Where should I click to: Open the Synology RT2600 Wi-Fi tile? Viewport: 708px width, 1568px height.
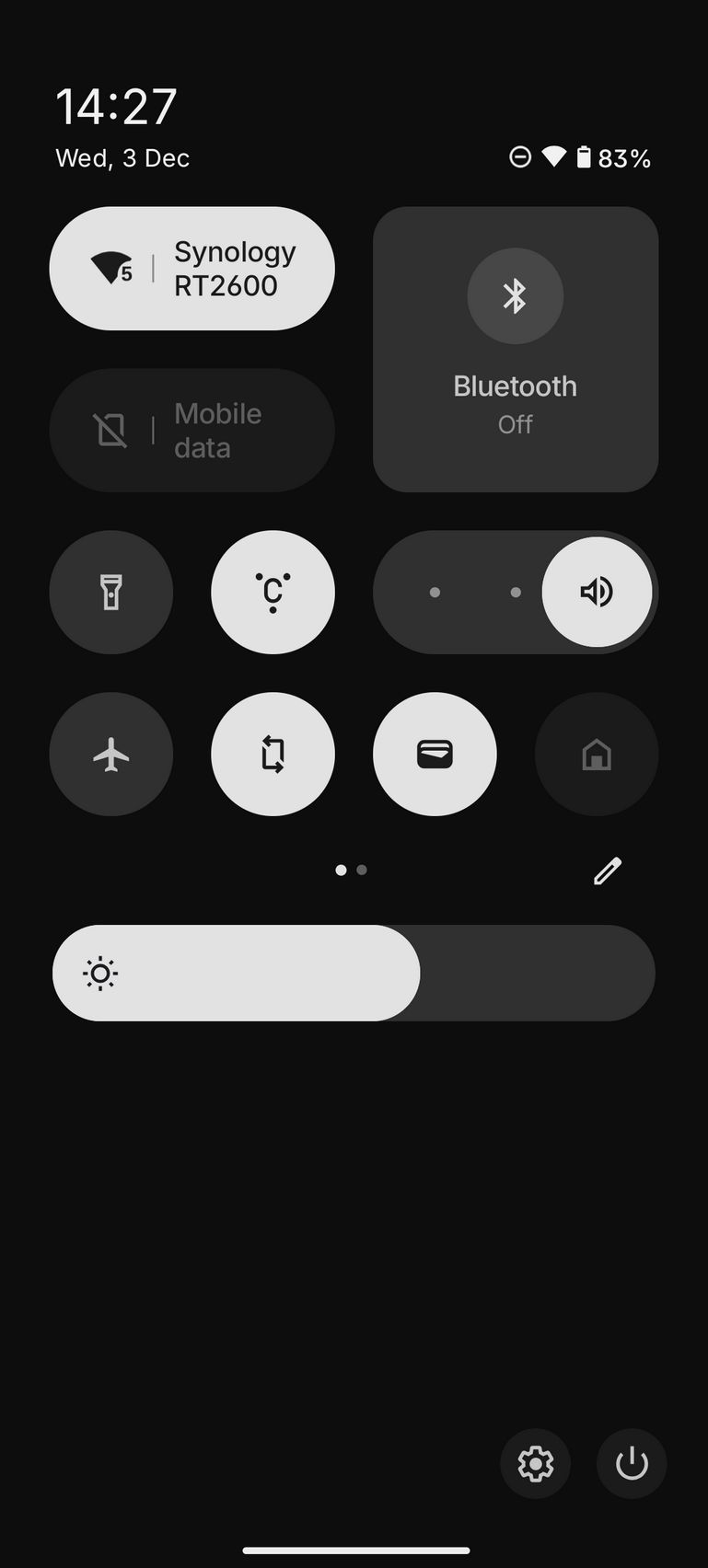pos(192,269)
